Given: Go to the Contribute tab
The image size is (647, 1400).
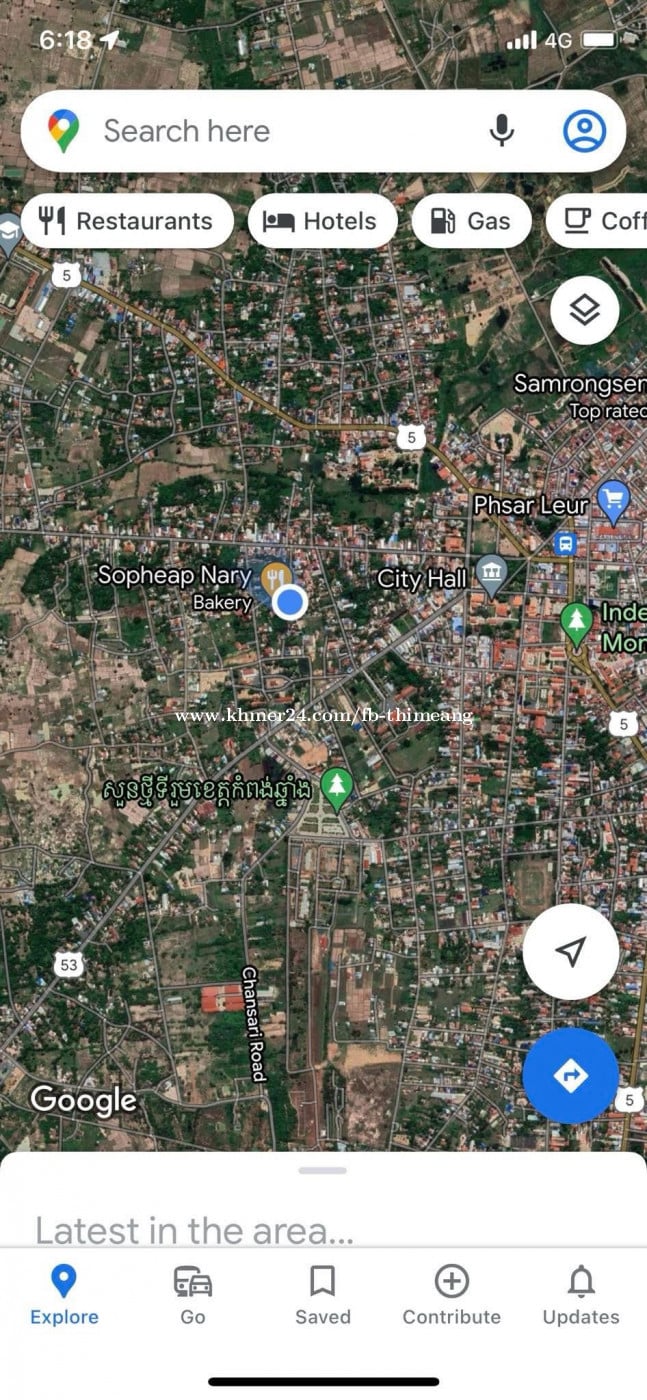Looking at the screenshot, I should point(451,1294).
